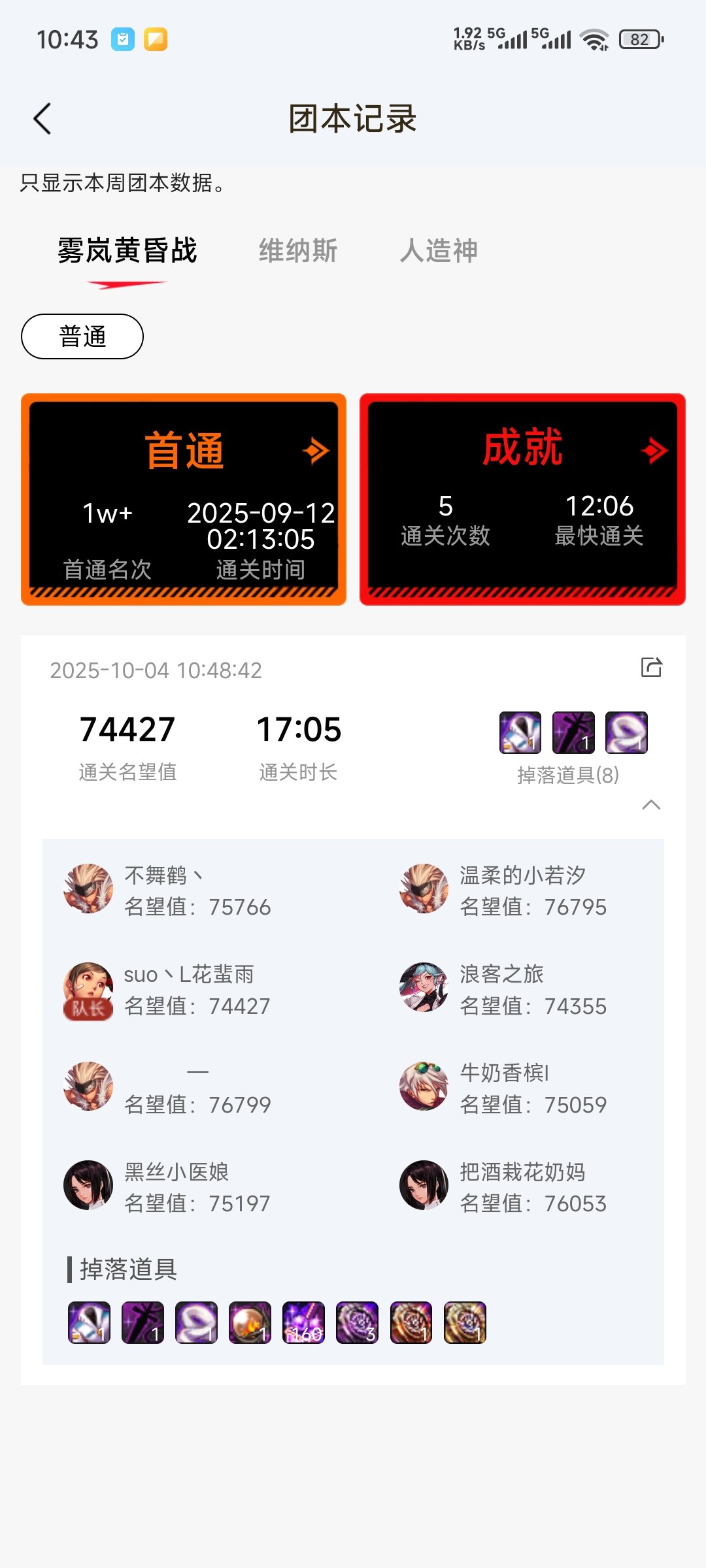Screen dimensions: 706x1568
Task: Open the 成就 achievement card
Action: (x=522, y=499)
